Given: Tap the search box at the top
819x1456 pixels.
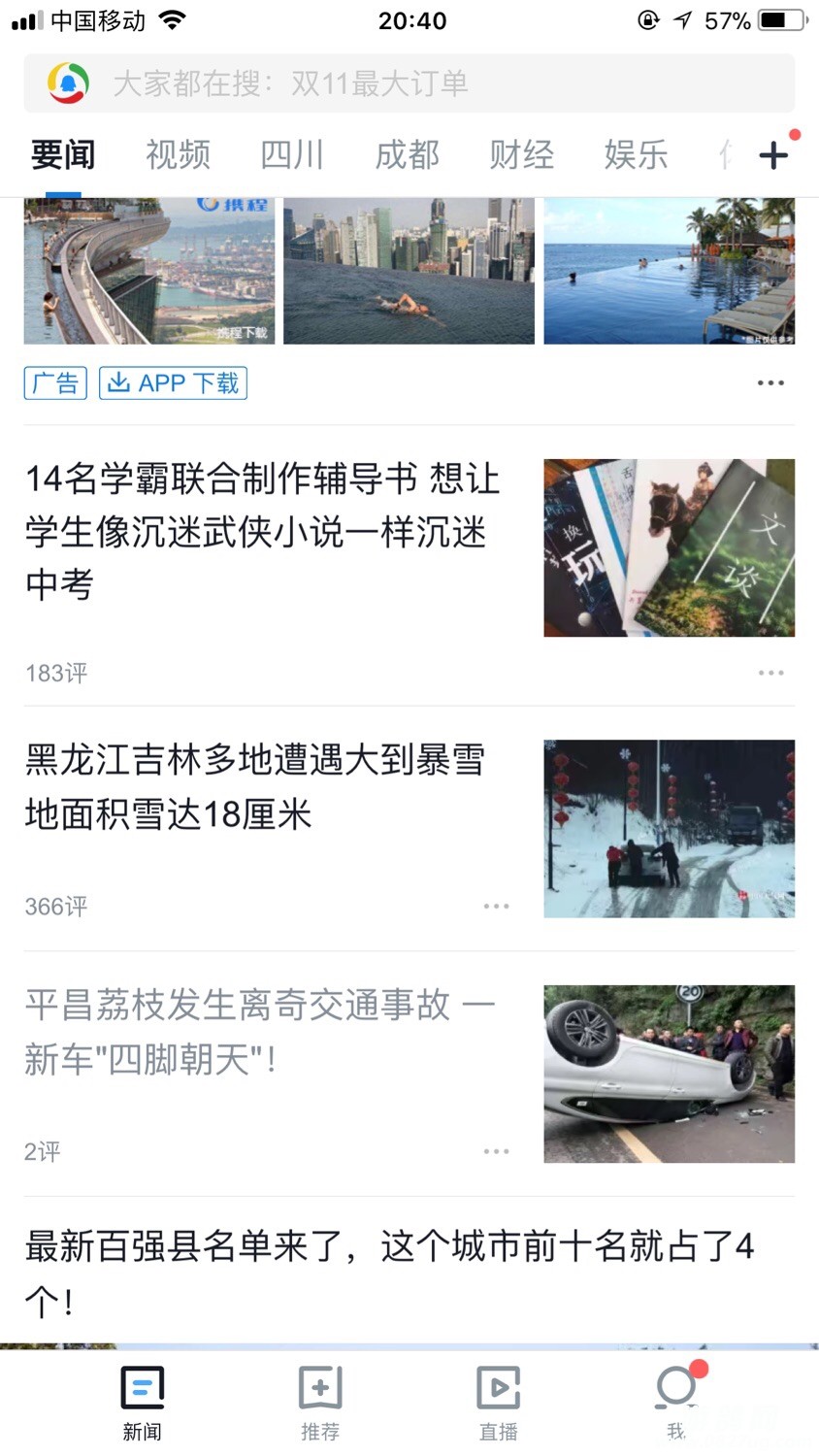Looking at the screenshot, I should point(408,83).
